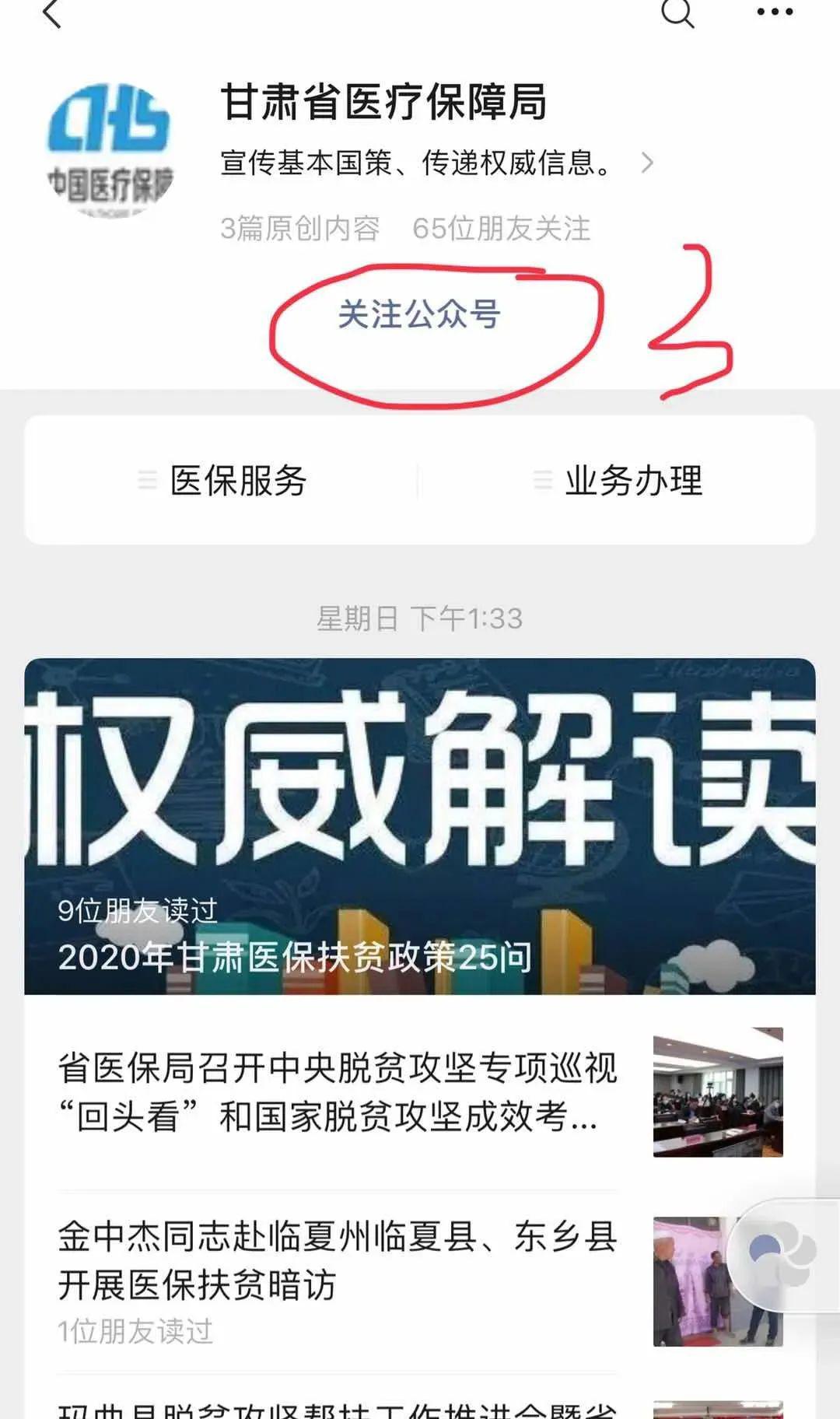Tap 关注公众号 to follow the account
This screenshot has height=1419, width=840.
click(x=419, y=314)
